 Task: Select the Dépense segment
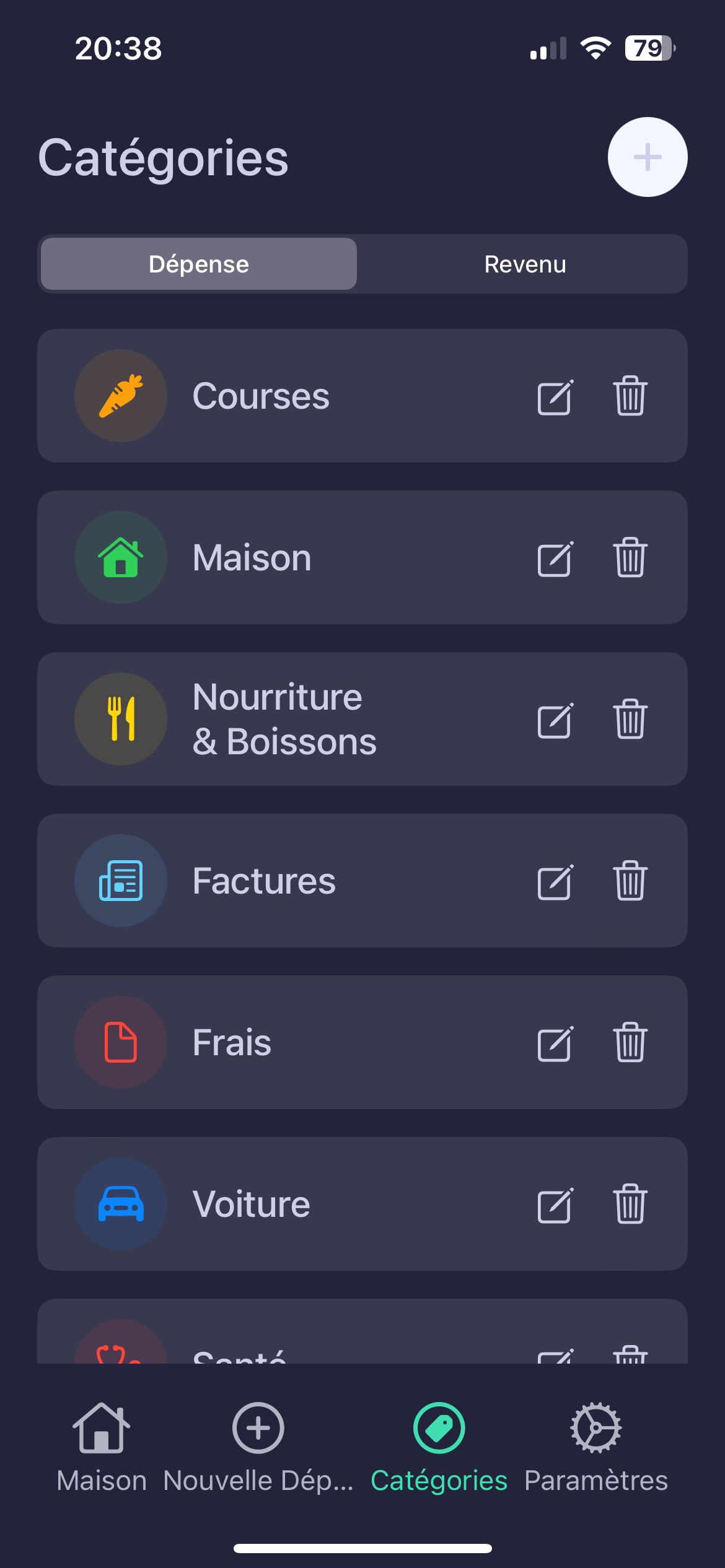pos(199,264)
